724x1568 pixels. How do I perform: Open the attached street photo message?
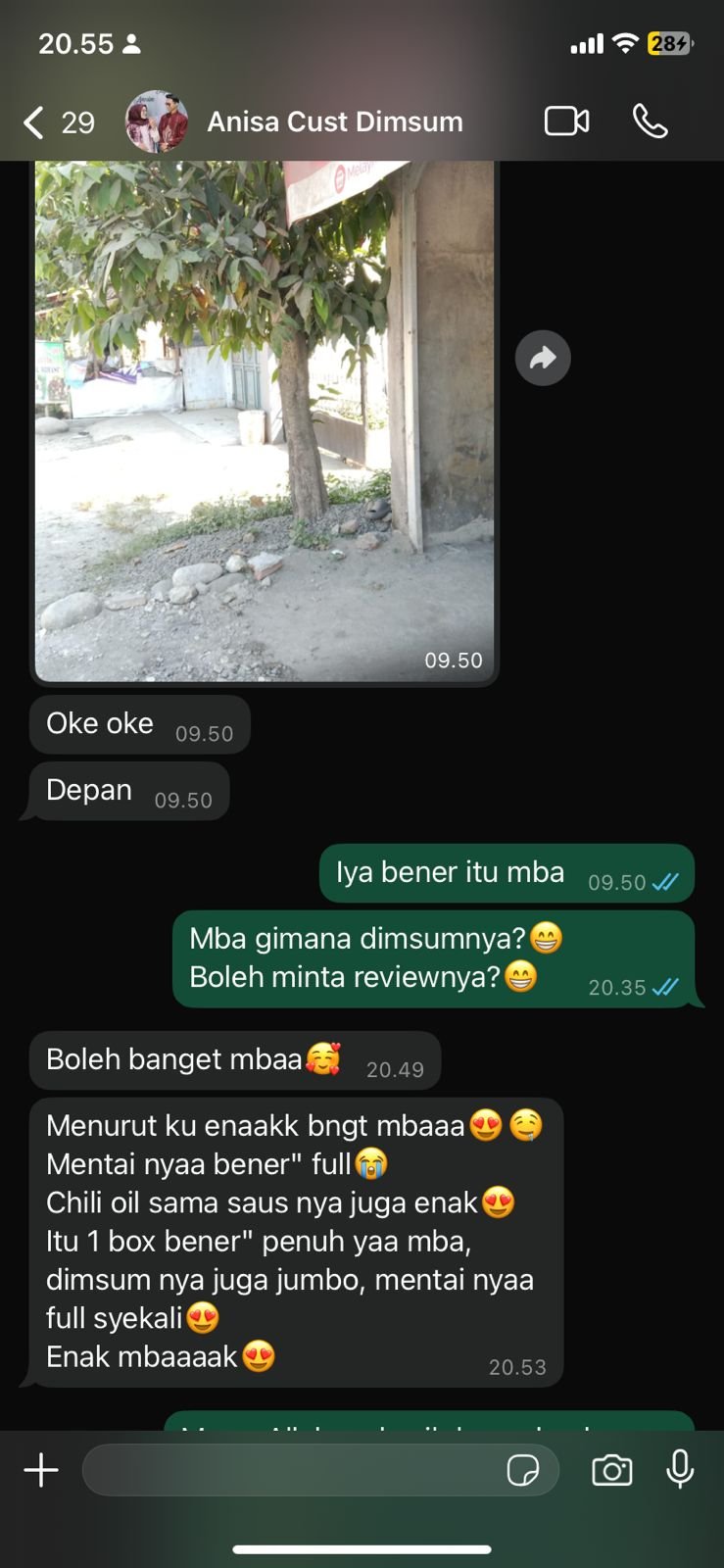point(265,421)
